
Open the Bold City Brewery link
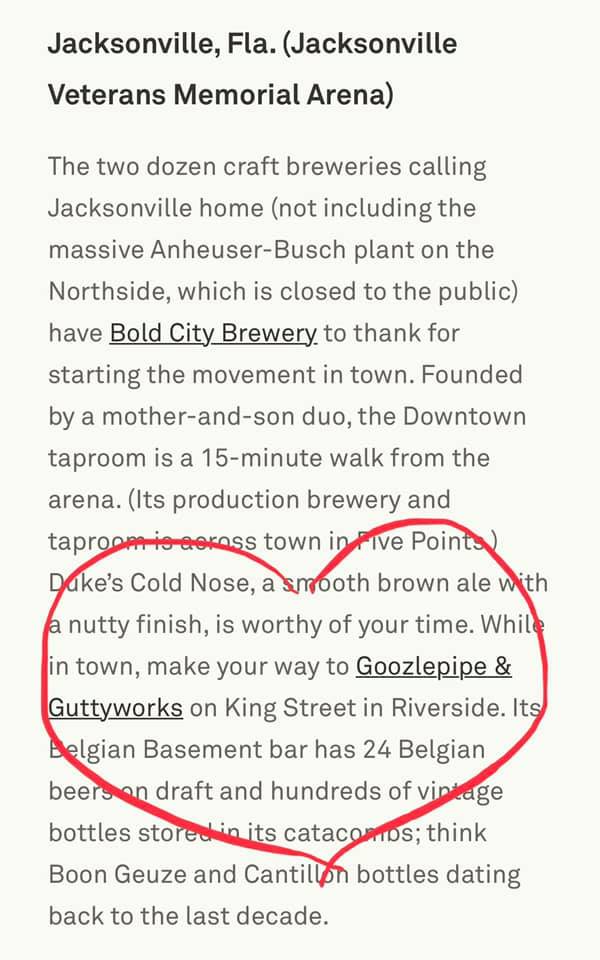(x=213, y=334)
